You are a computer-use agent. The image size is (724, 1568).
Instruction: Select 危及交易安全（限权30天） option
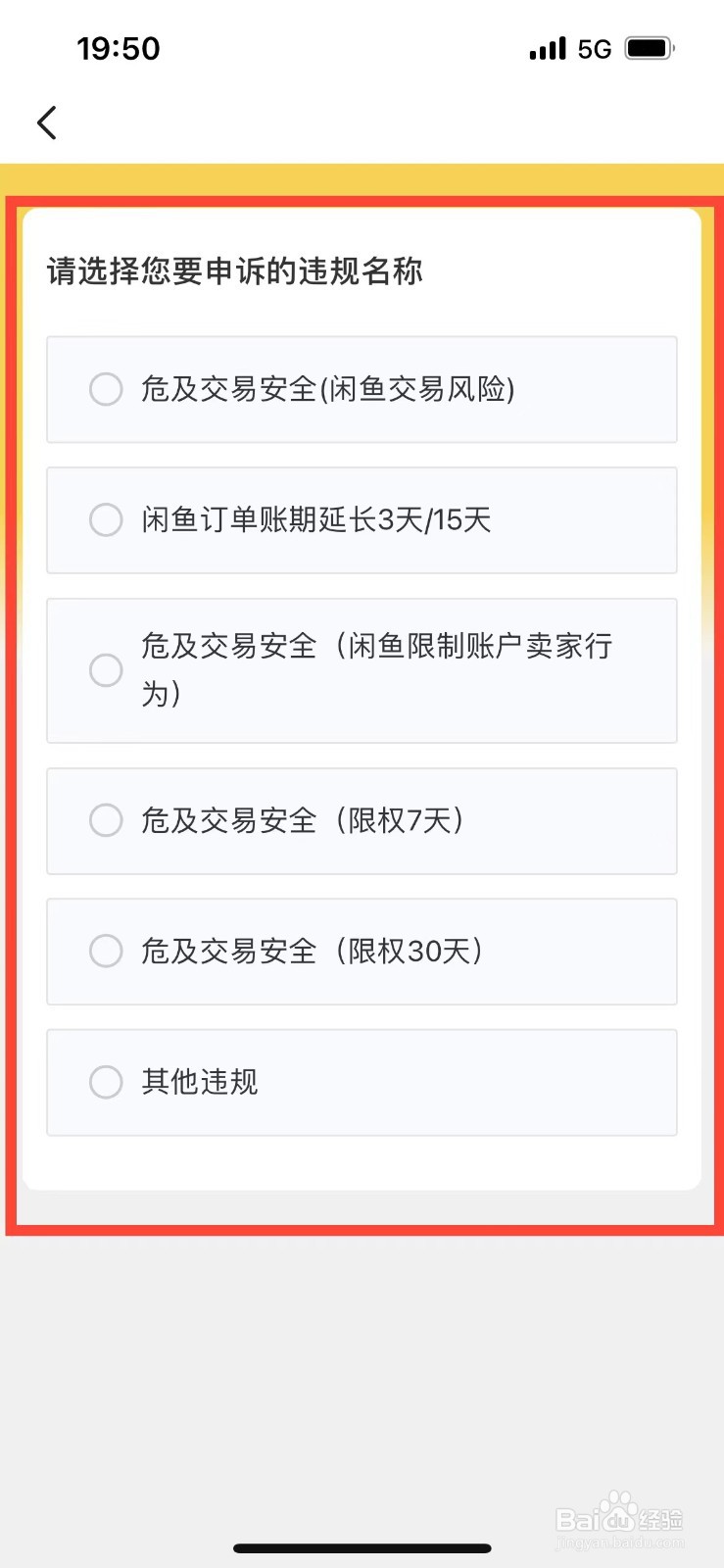tap(362, 951)
